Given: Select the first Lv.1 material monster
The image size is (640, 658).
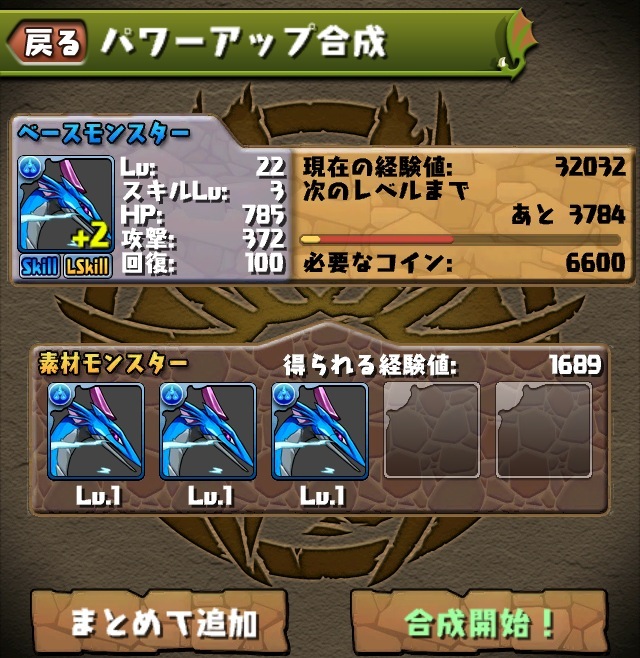Looking at the screenshot, I should pyautogui.click(x=96, y=432).
